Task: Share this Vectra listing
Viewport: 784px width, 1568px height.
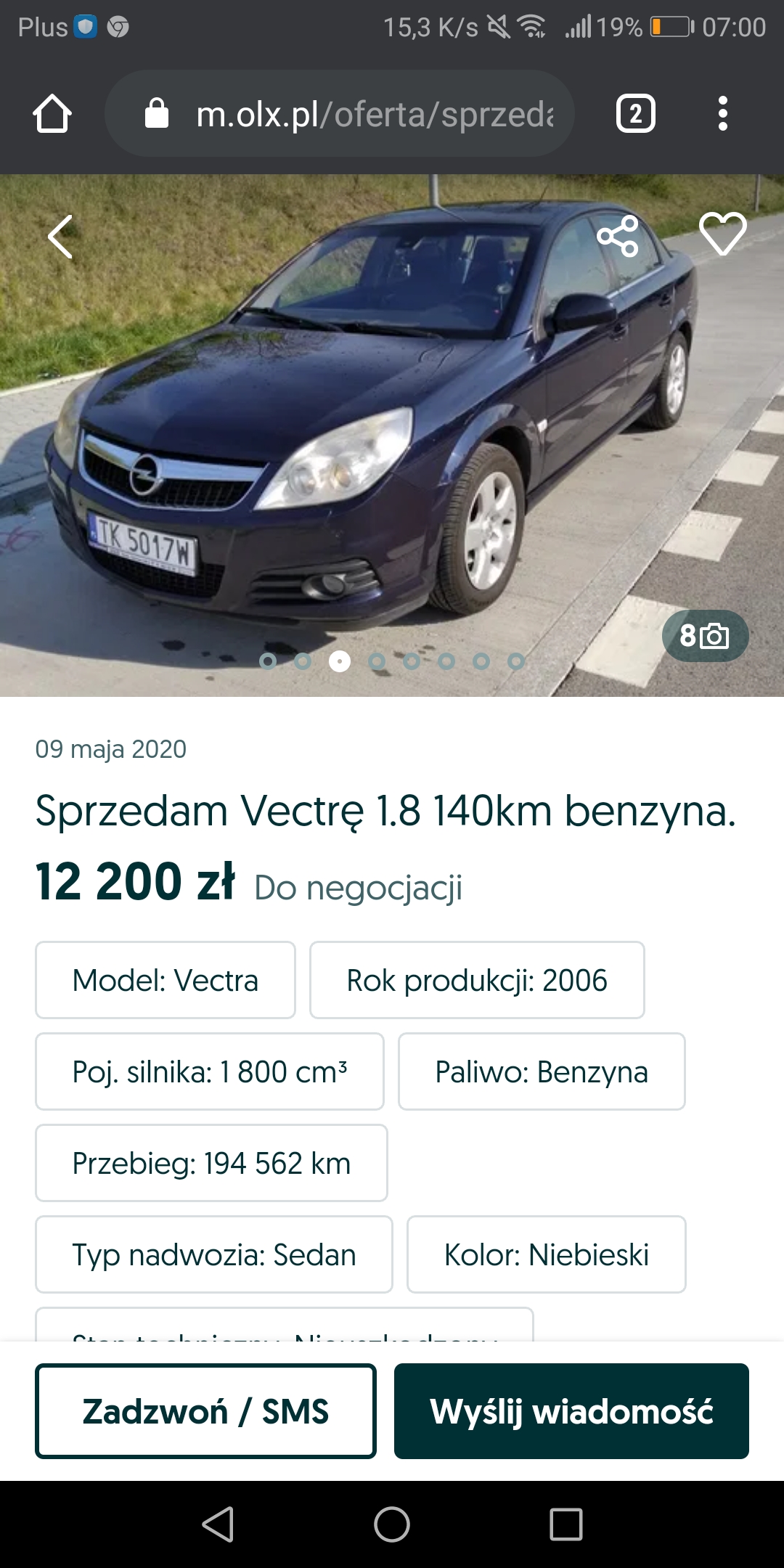Action: [x=617, y=237]
